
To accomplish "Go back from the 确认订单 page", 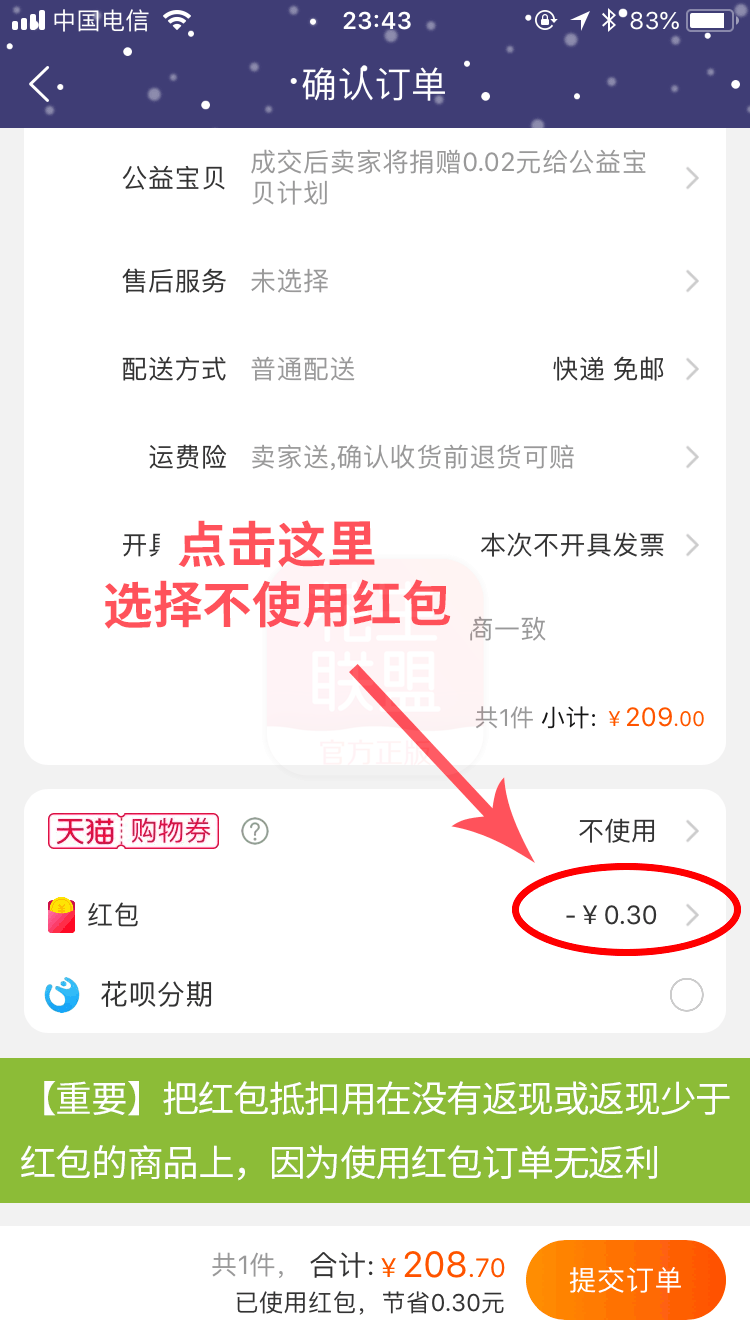I will pyautogui.click(x=40, y=84).
